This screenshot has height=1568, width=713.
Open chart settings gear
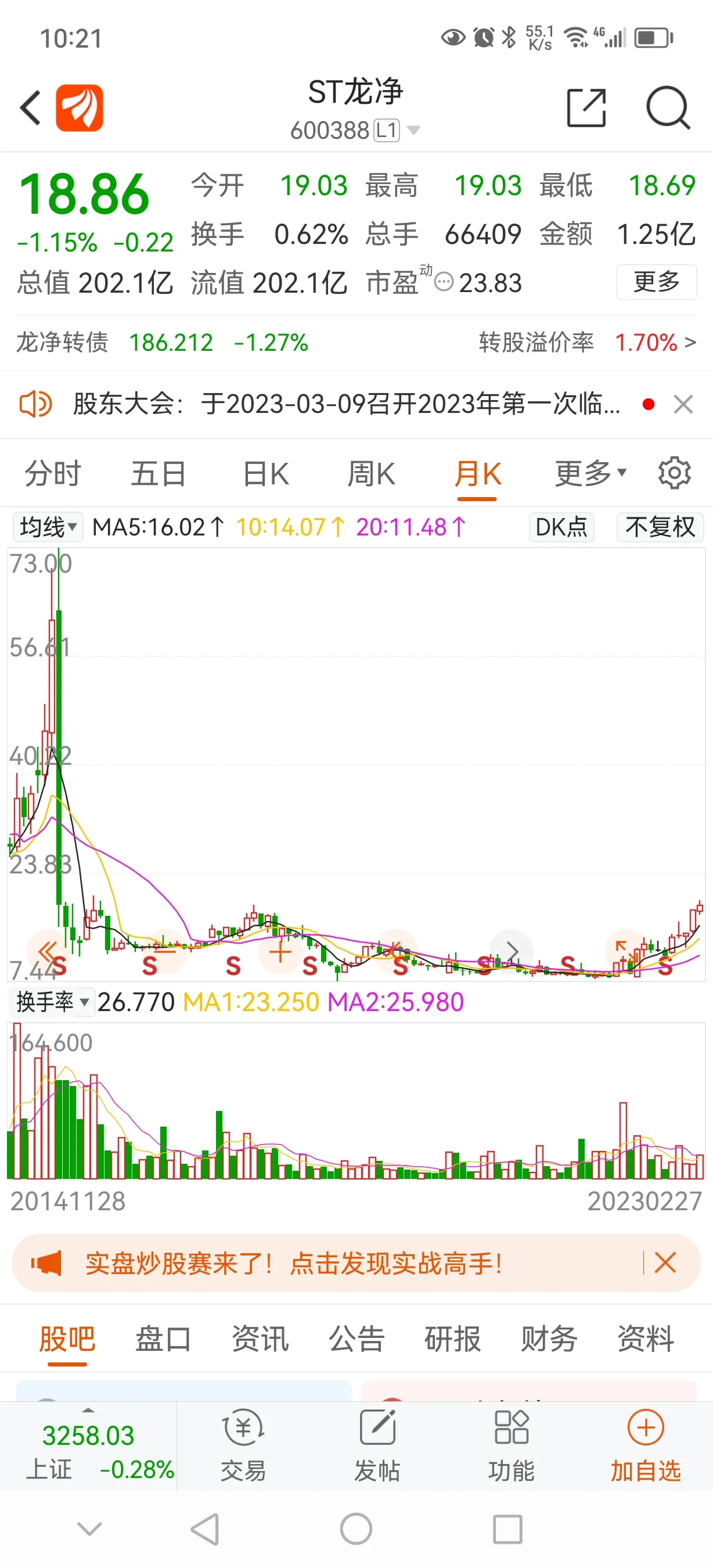point(674,473)
